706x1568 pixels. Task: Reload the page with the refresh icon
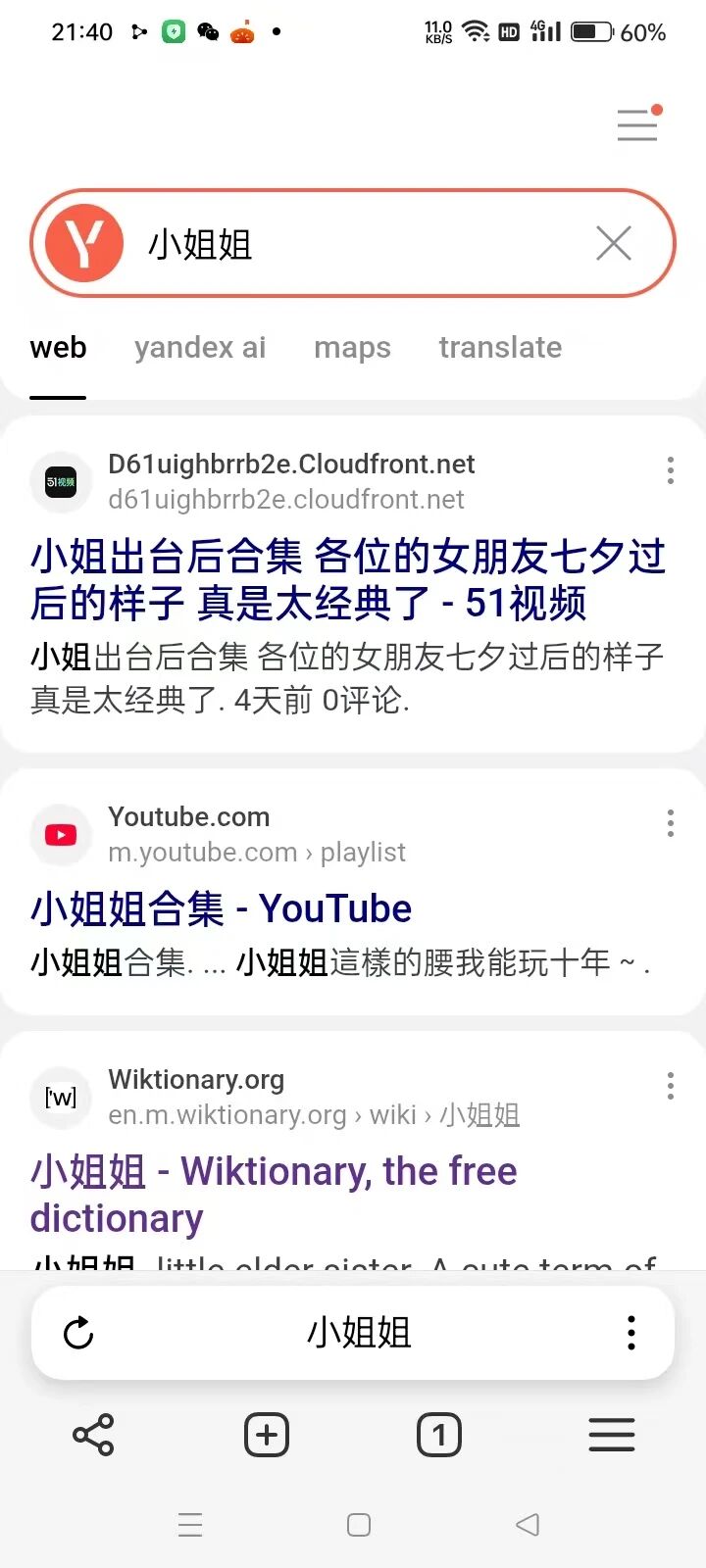(x=78, y=1333)
